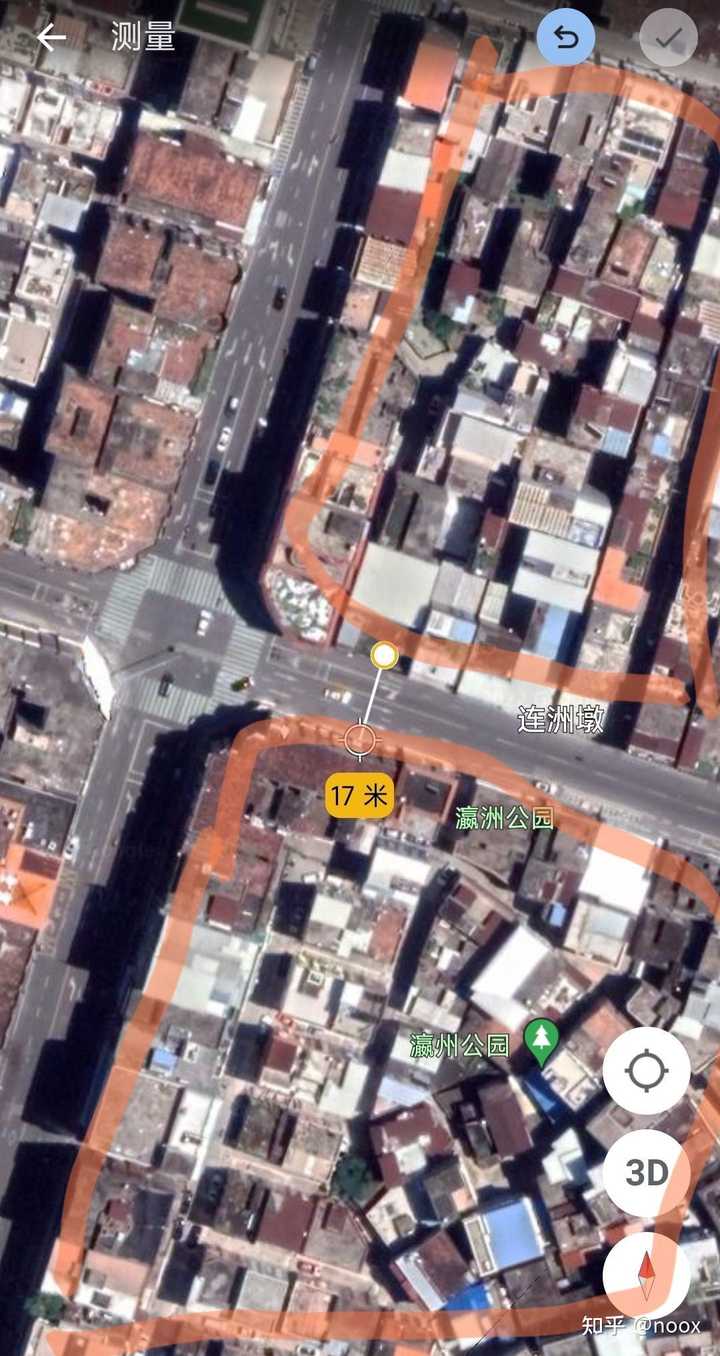This screenshot has height=1356, width=720.
Task: Confirm the measurement with the checkmark
Action: point(668,38)
